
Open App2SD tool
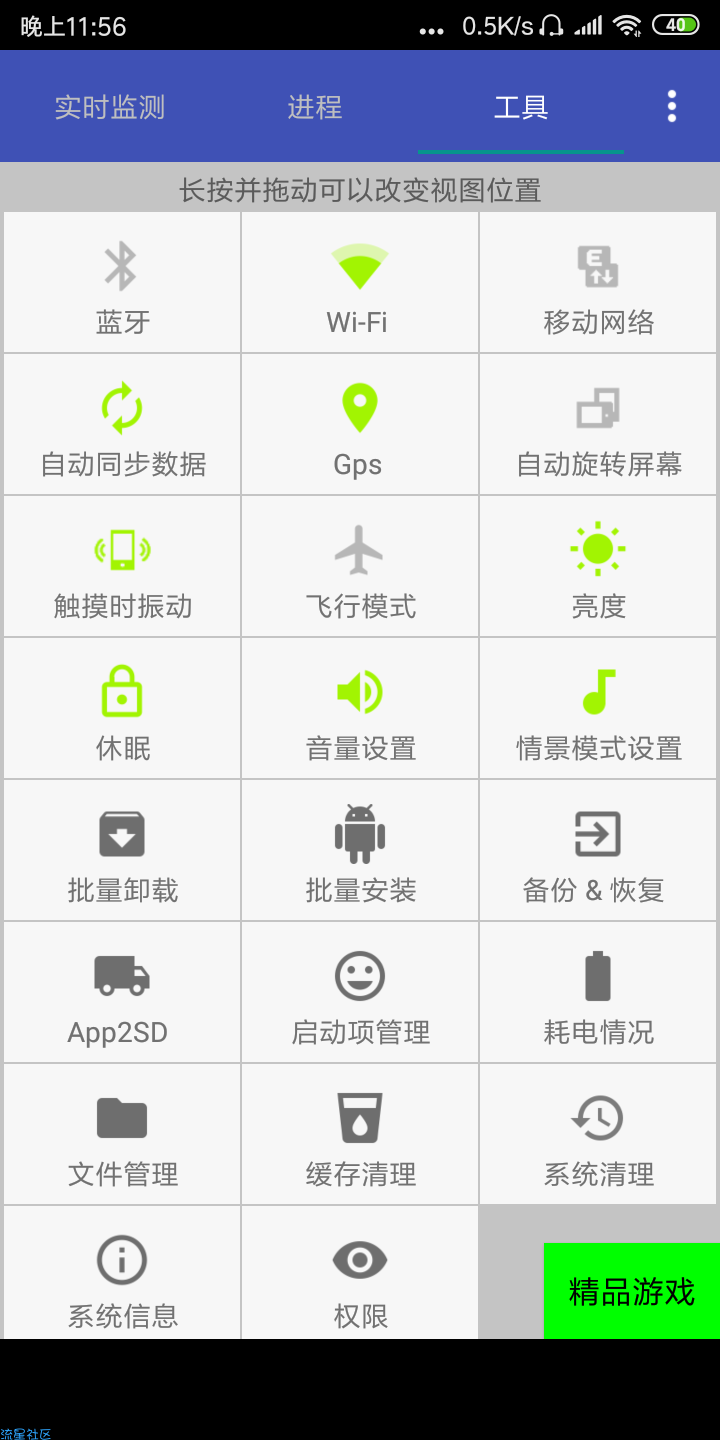pos(122,992)
